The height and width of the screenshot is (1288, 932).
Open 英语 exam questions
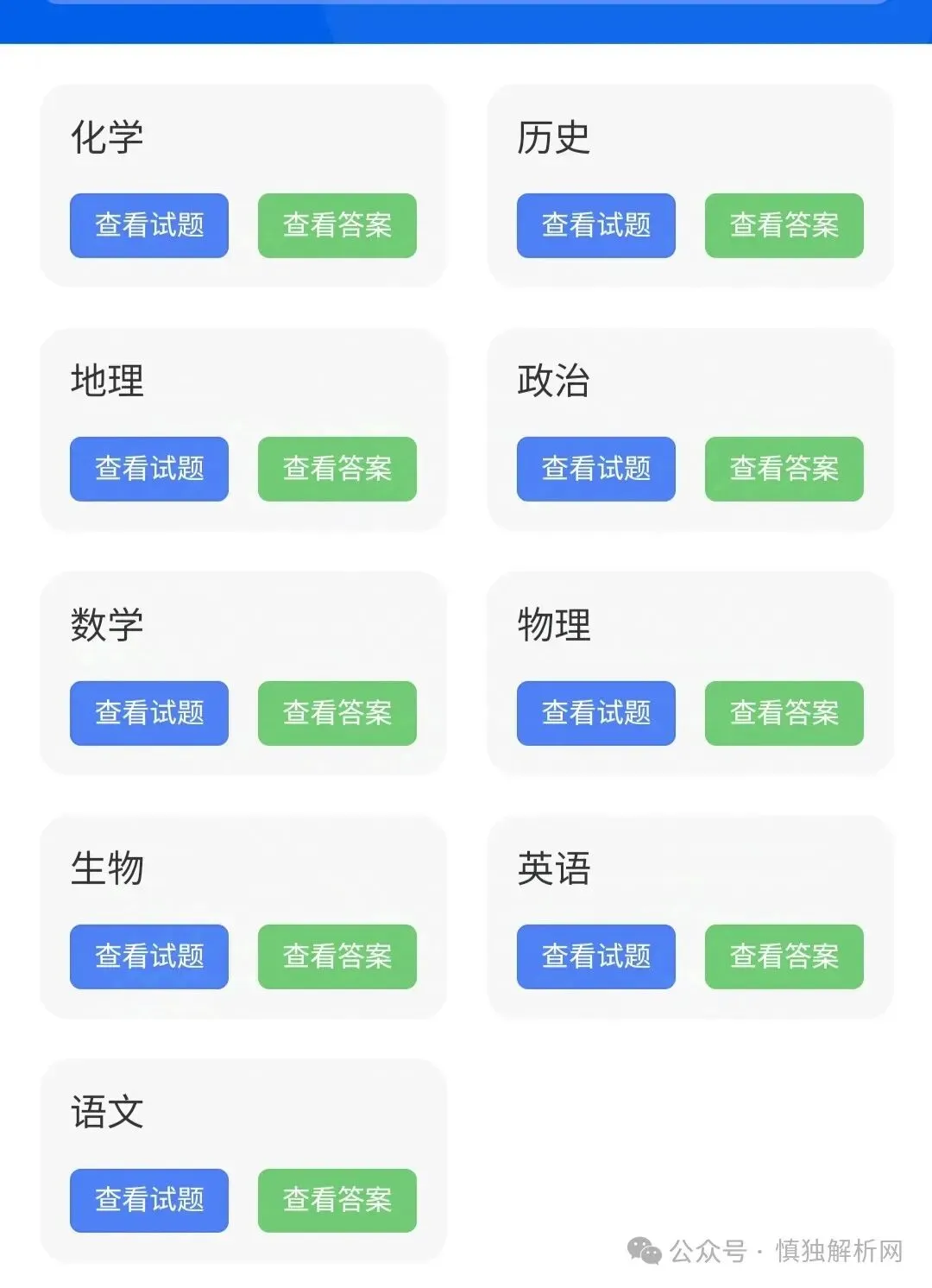pos(596,957)
